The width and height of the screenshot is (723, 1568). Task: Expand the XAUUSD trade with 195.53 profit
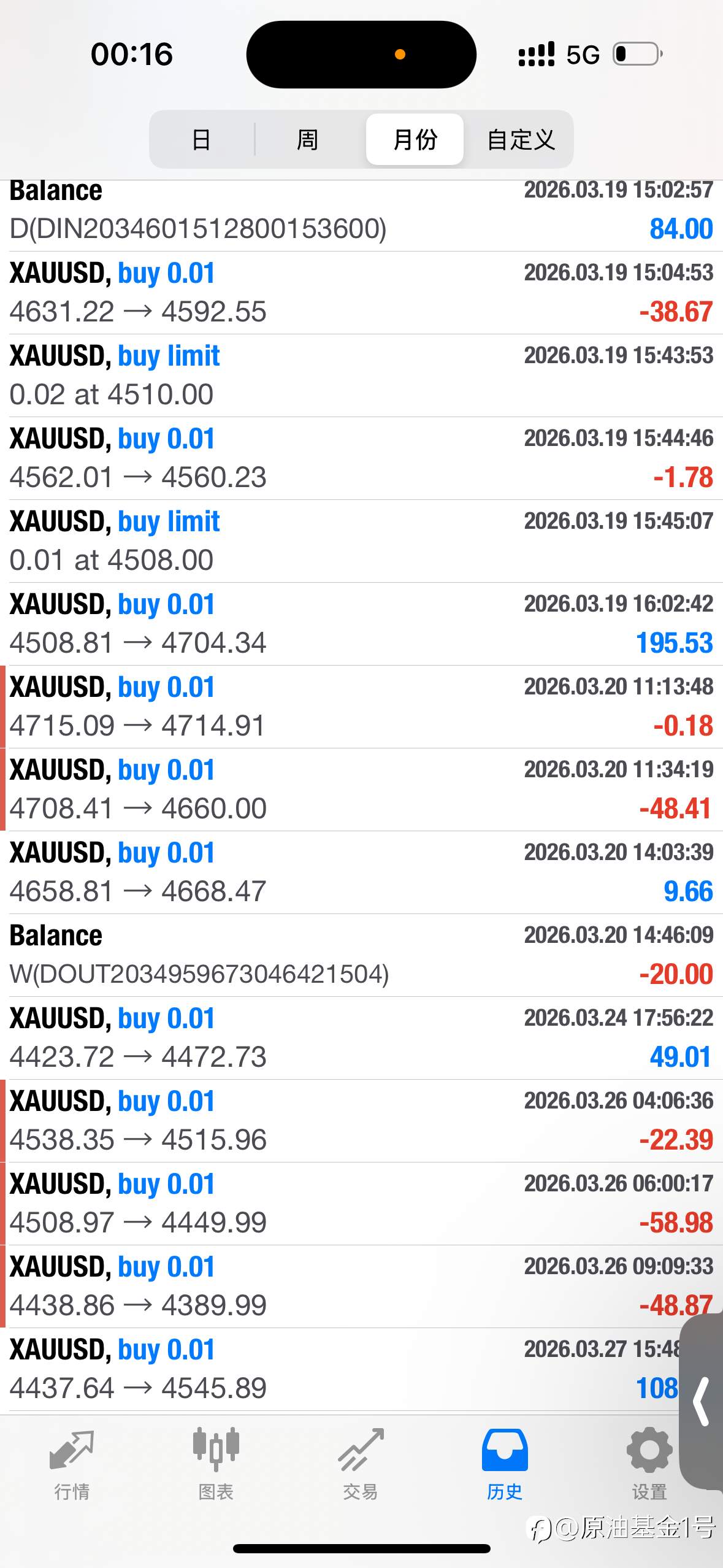[361, 624]
